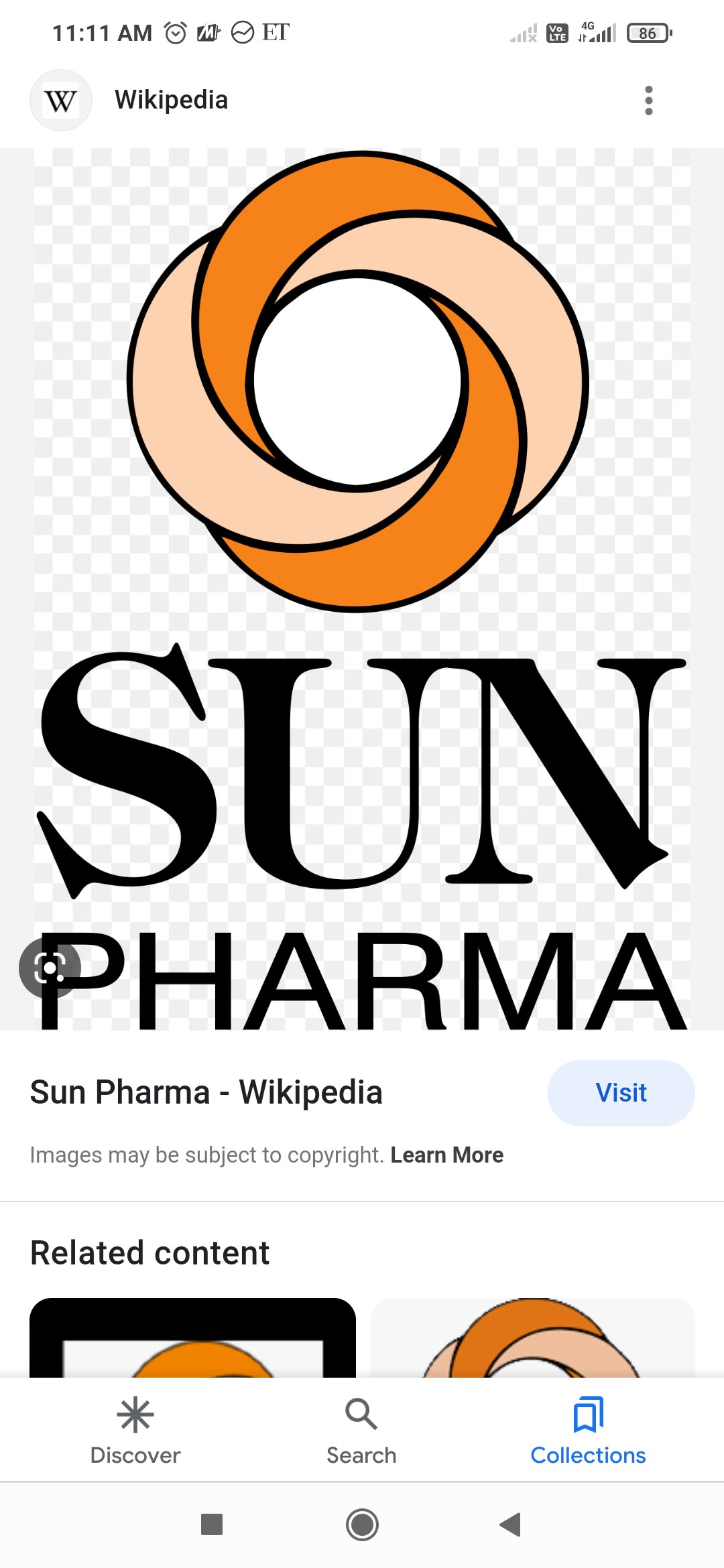Open the Sun Pharma - Wikipedia title link
724x1568 pixels.
click(206, 1092)
